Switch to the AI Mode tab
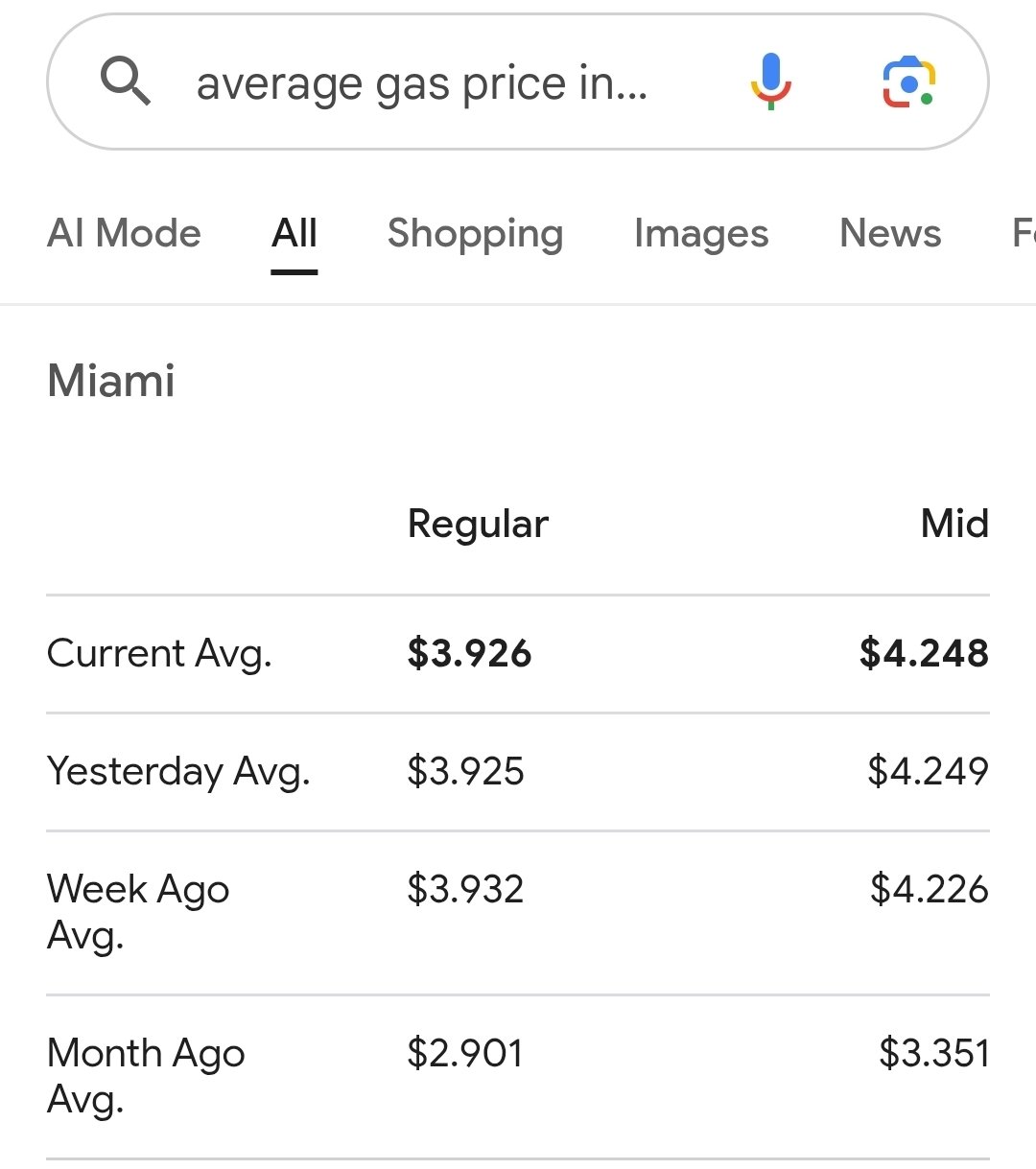Image resolution: width=1036 pixels, height=1169 pixels. coord(124,234)
